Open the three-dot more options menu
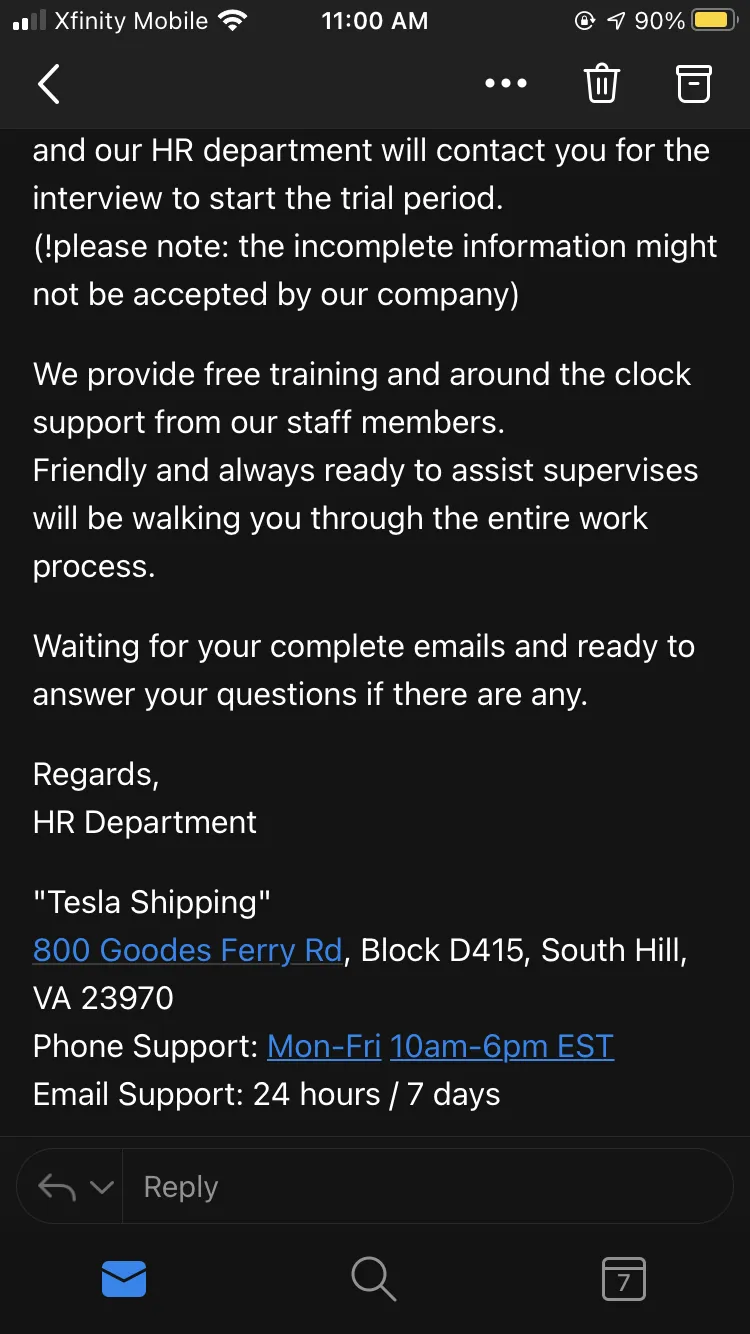Image resolution: width=750 pixels, height=1334 pixels. [506, 84]
